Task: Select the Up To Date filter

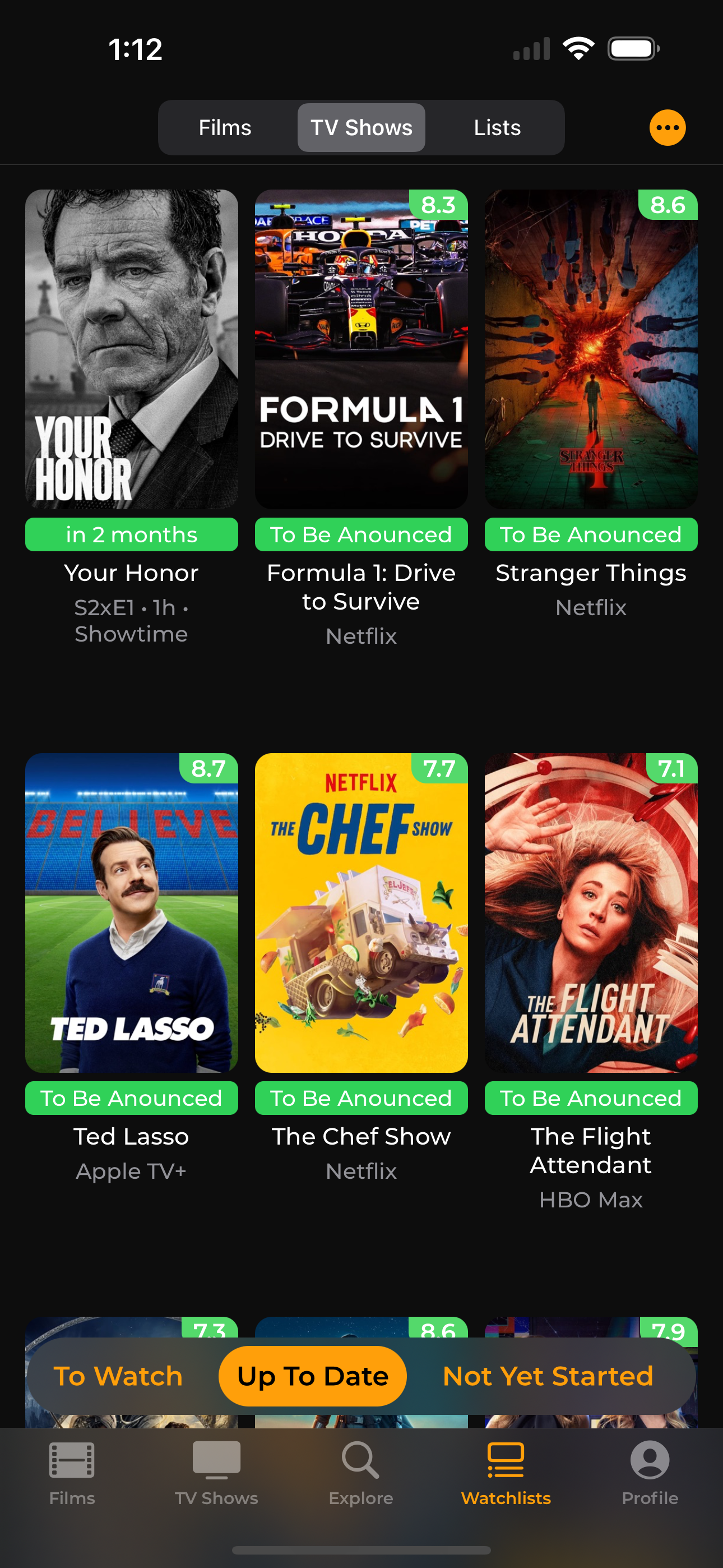Action: 313,1376
